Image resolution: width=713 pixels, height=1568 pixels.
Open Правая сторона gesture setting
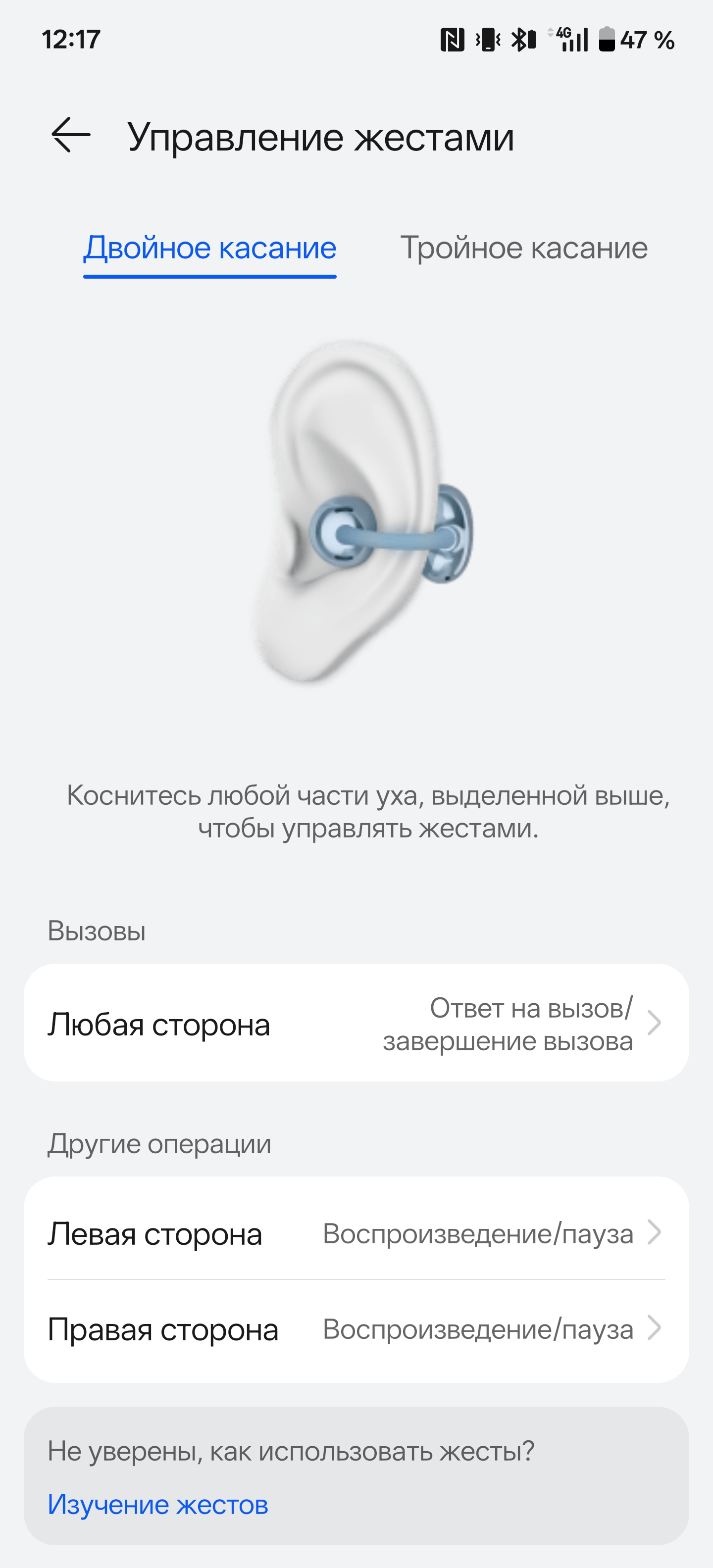coord(356,1329)
